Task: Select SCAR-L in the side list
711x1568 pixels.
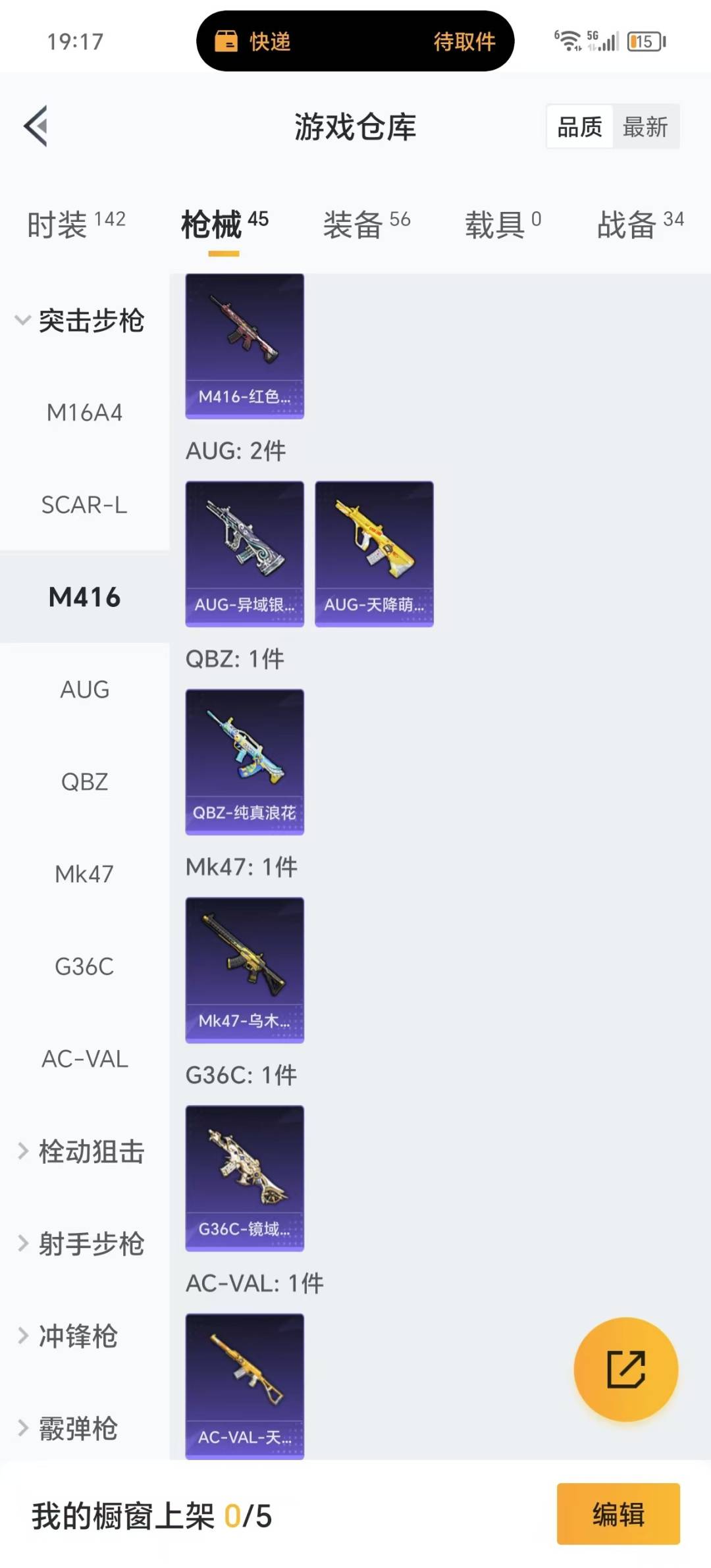Action: tap(84, 505)
